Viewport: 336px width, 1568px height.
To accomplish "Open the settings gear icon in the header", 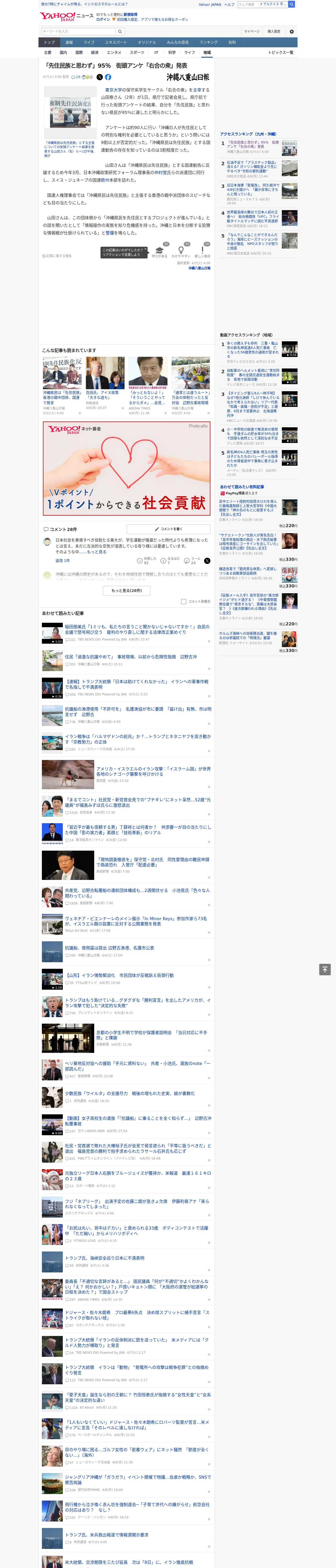I will point(292,31).
